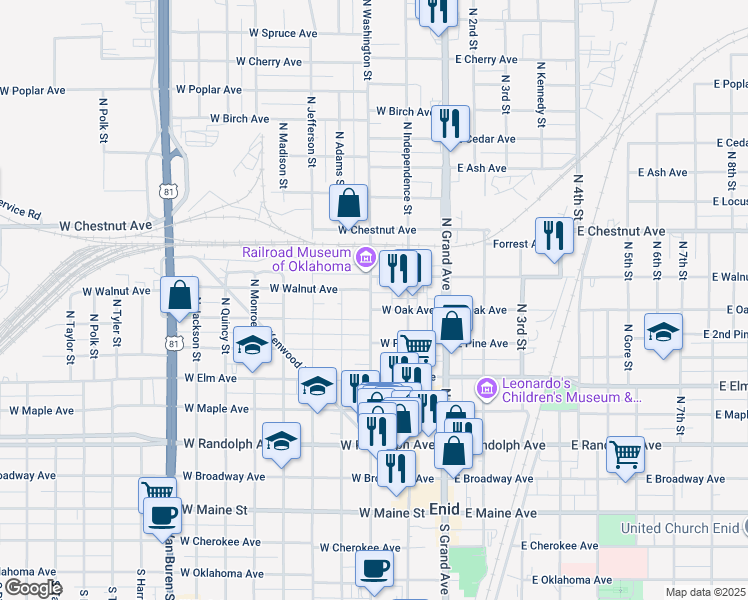Viewport: 748px width, 600px height.
Task: Tap the shopping cart marker on E Randolph Ave
Action: [626, 453]
